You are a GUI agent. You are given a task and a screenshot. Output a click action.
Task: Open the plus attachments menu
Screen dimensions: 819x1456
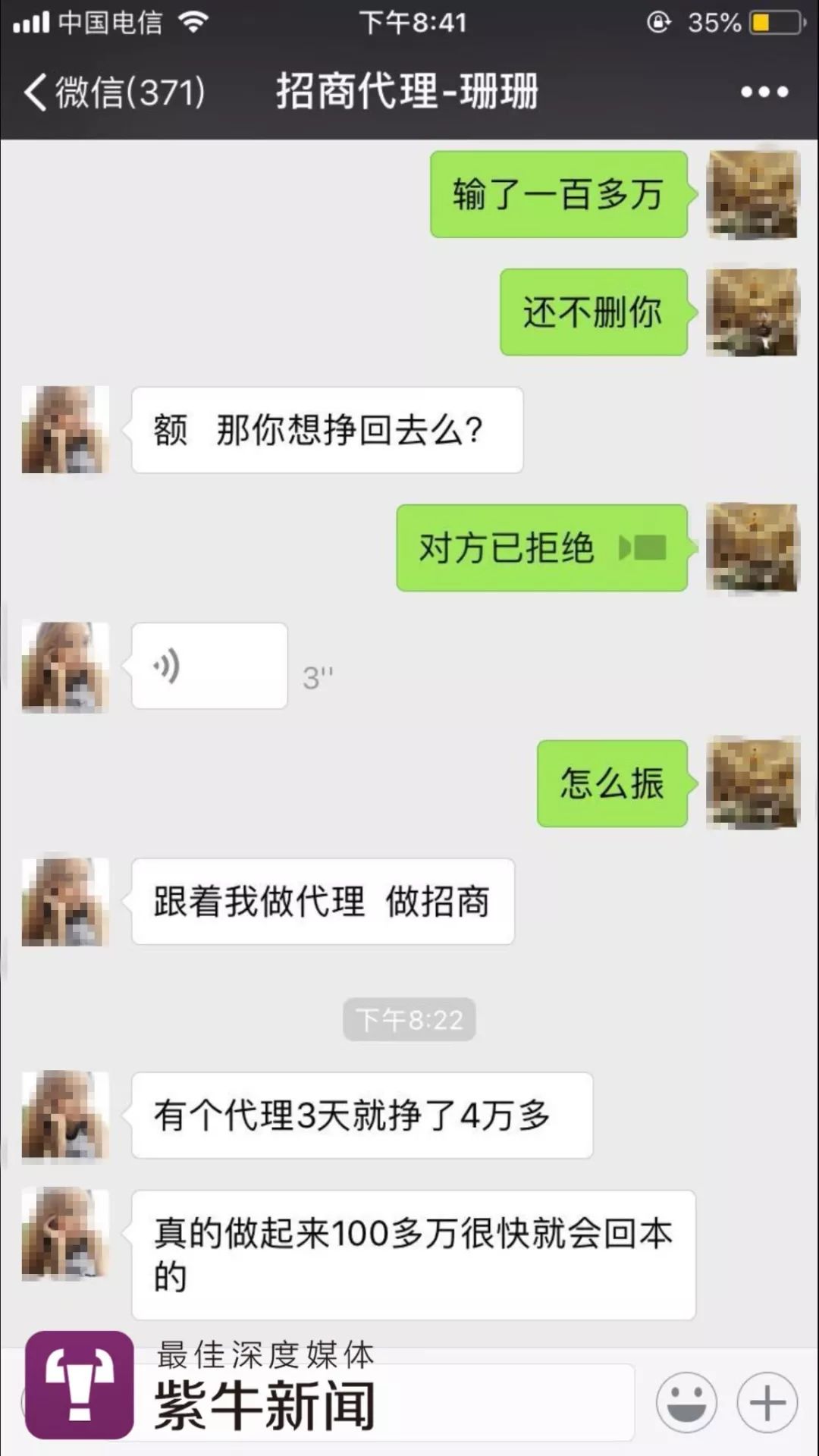click(x=767, y=1402)
